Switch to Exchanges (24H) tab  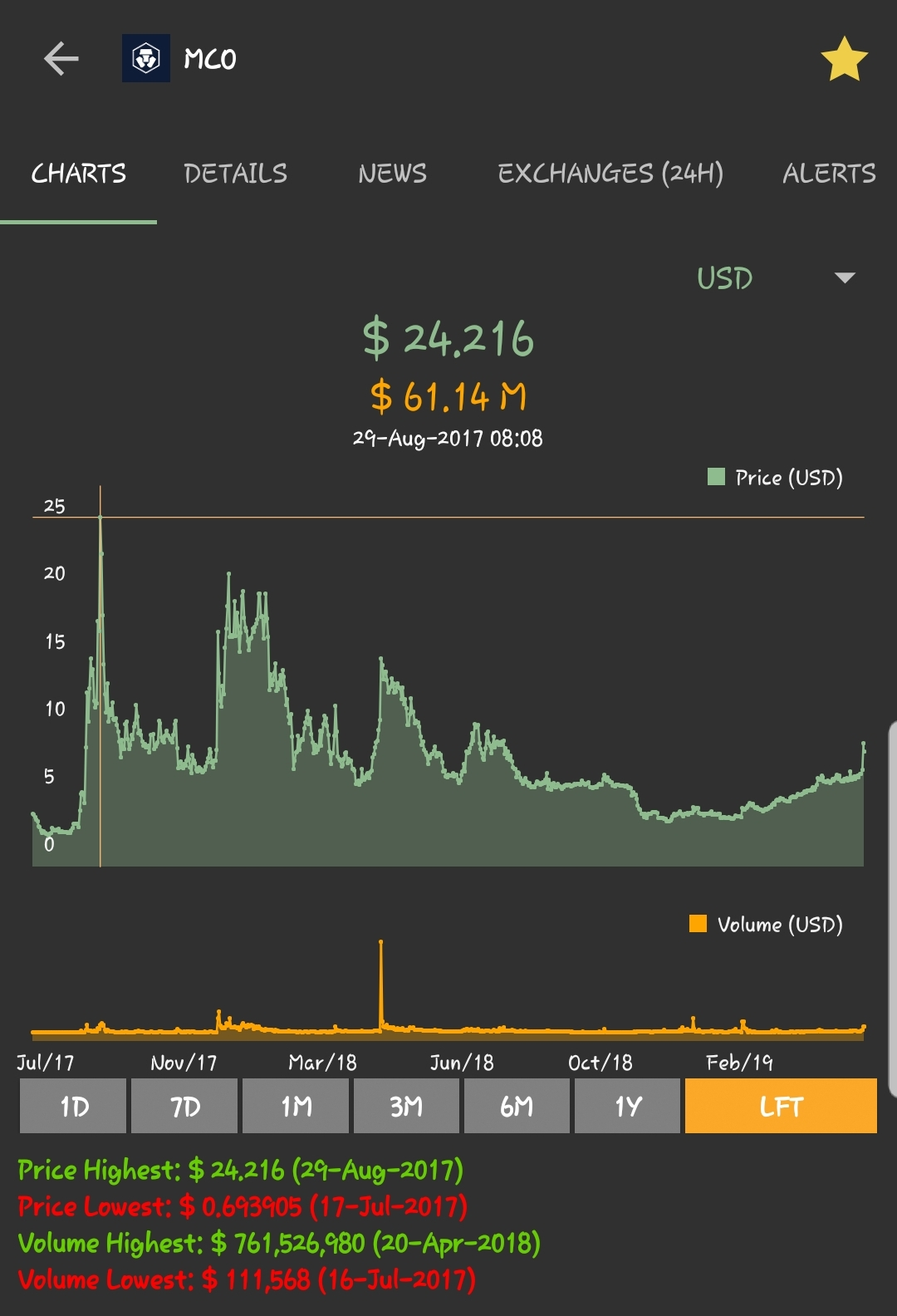click(x=610, y=174)
